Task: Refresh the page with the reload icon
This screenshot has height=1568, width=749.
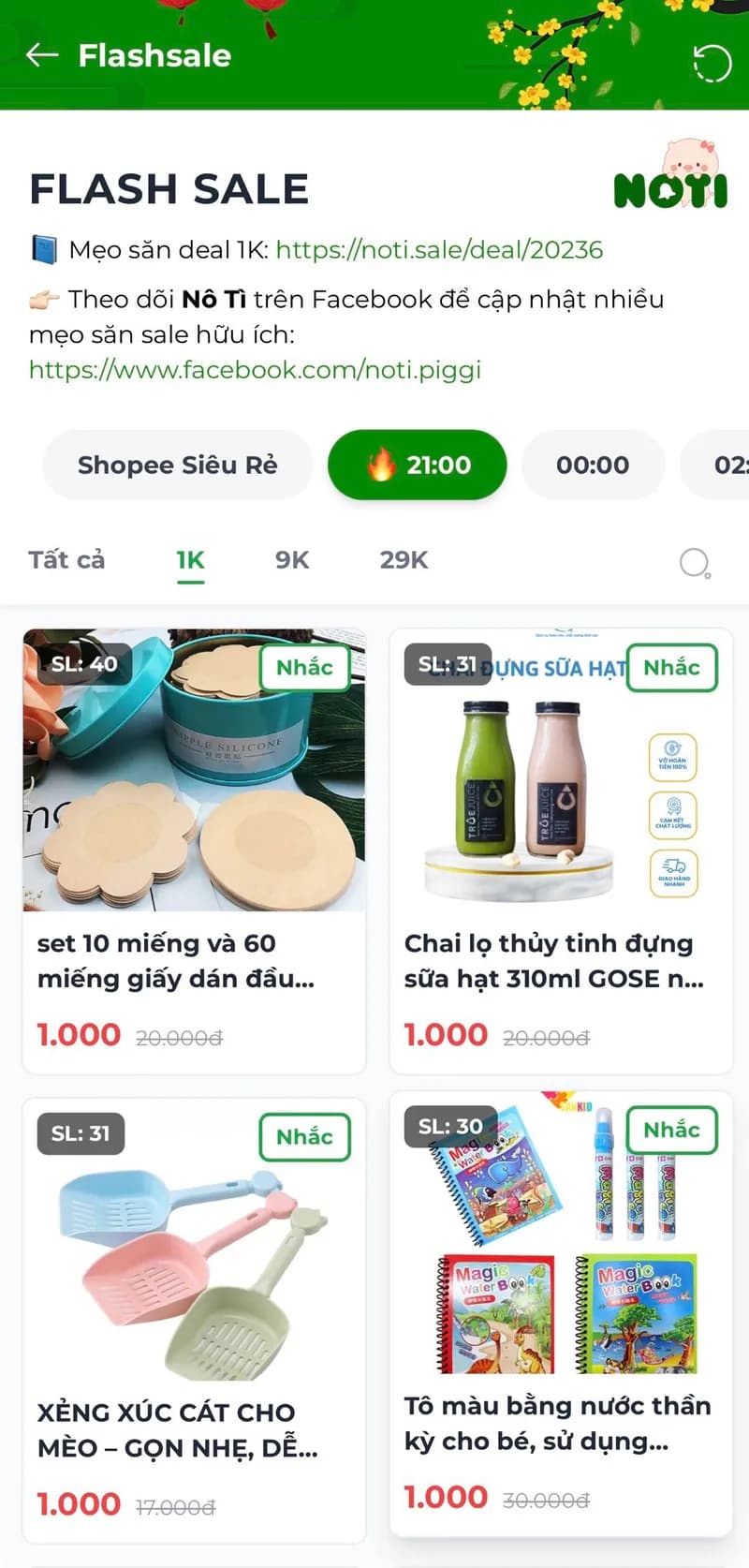Action: [712, 63]
